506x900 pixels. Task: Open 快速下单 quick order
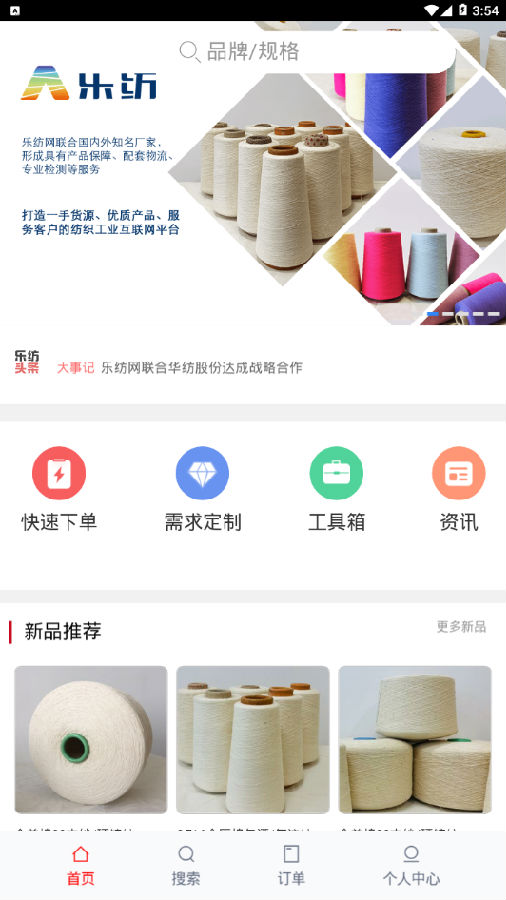(x=59, y=490)
